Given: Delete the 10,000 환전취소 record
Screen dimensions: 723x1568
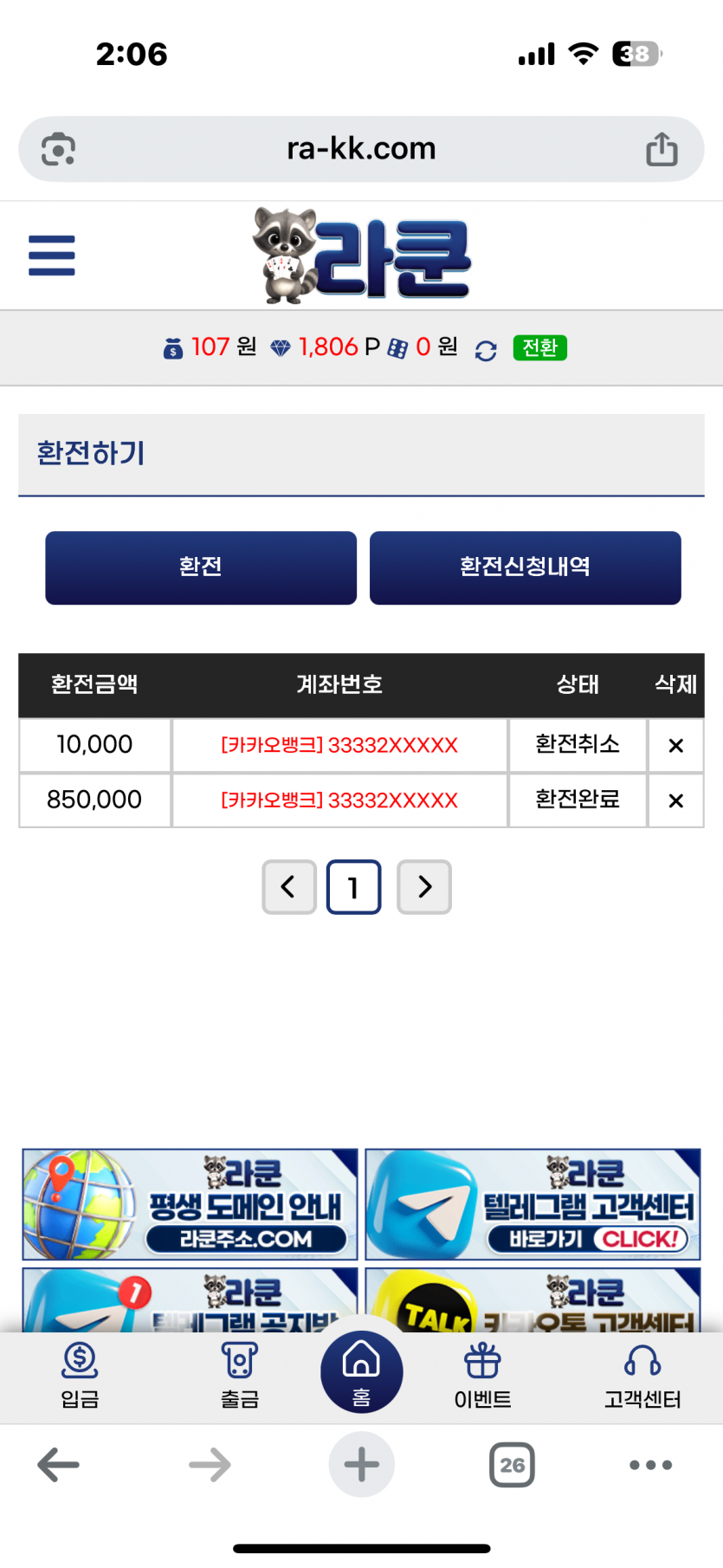Looking at the screenshot, I should pyautogui.click(x=675, y=746).
